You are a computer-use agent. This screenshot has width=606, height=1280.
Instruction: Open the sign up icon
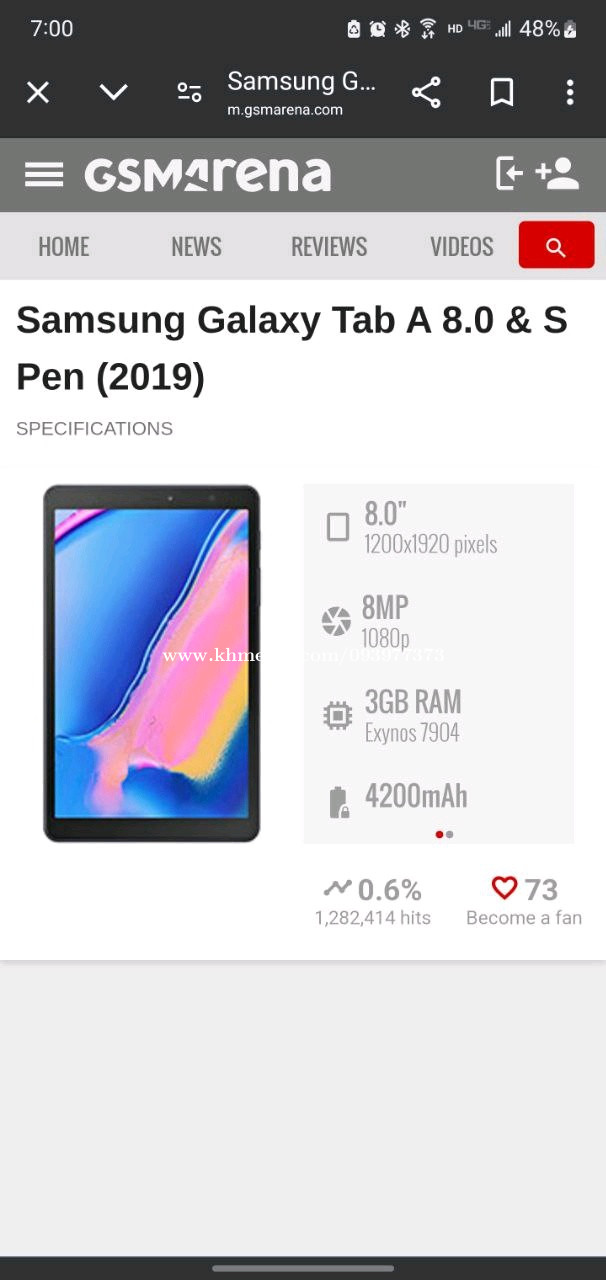558,174
